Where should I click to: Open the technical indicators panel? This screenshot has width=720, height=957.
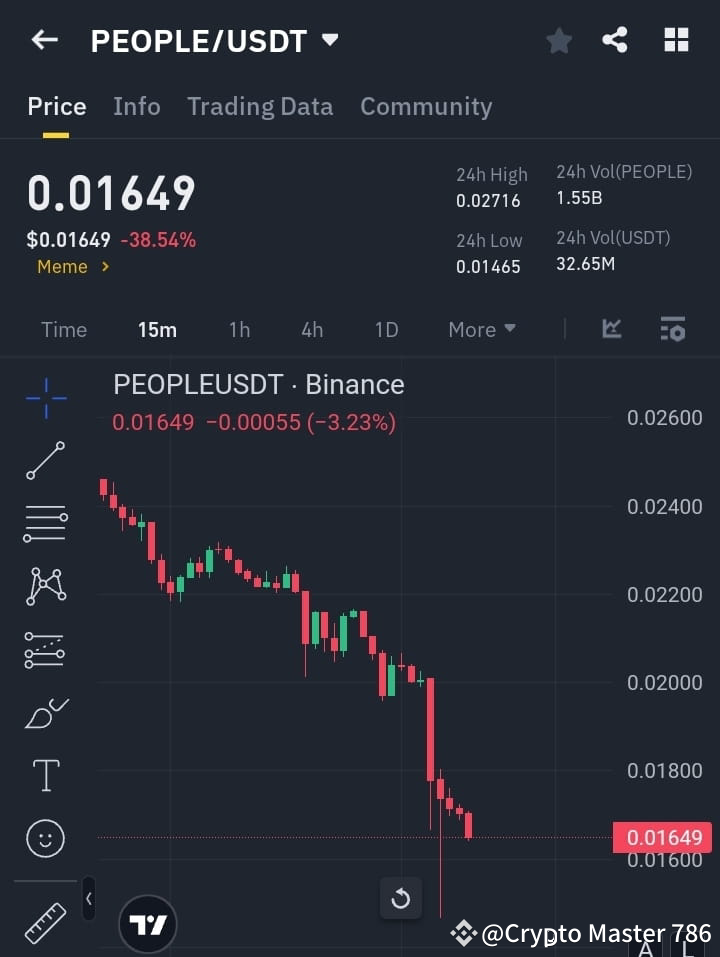tap(672, 329)
